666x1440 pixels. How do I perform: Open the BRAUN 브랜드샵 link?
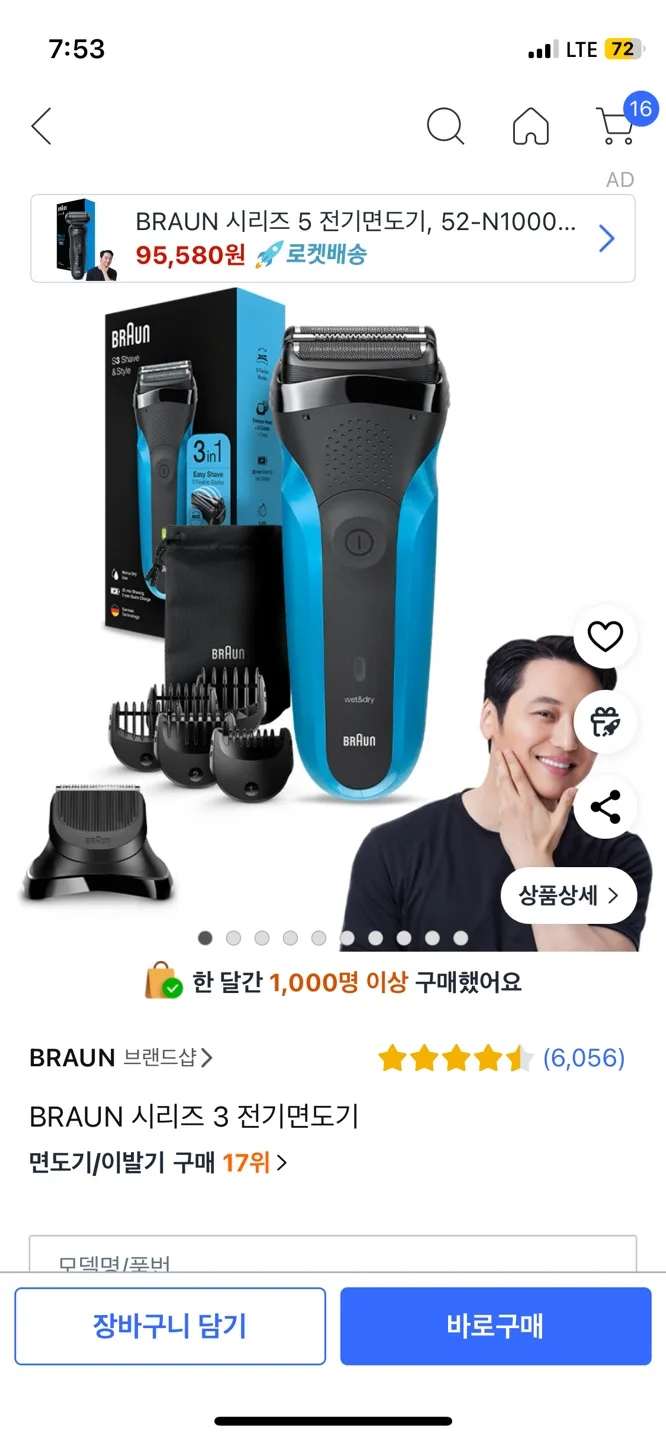coord(121,1058)
